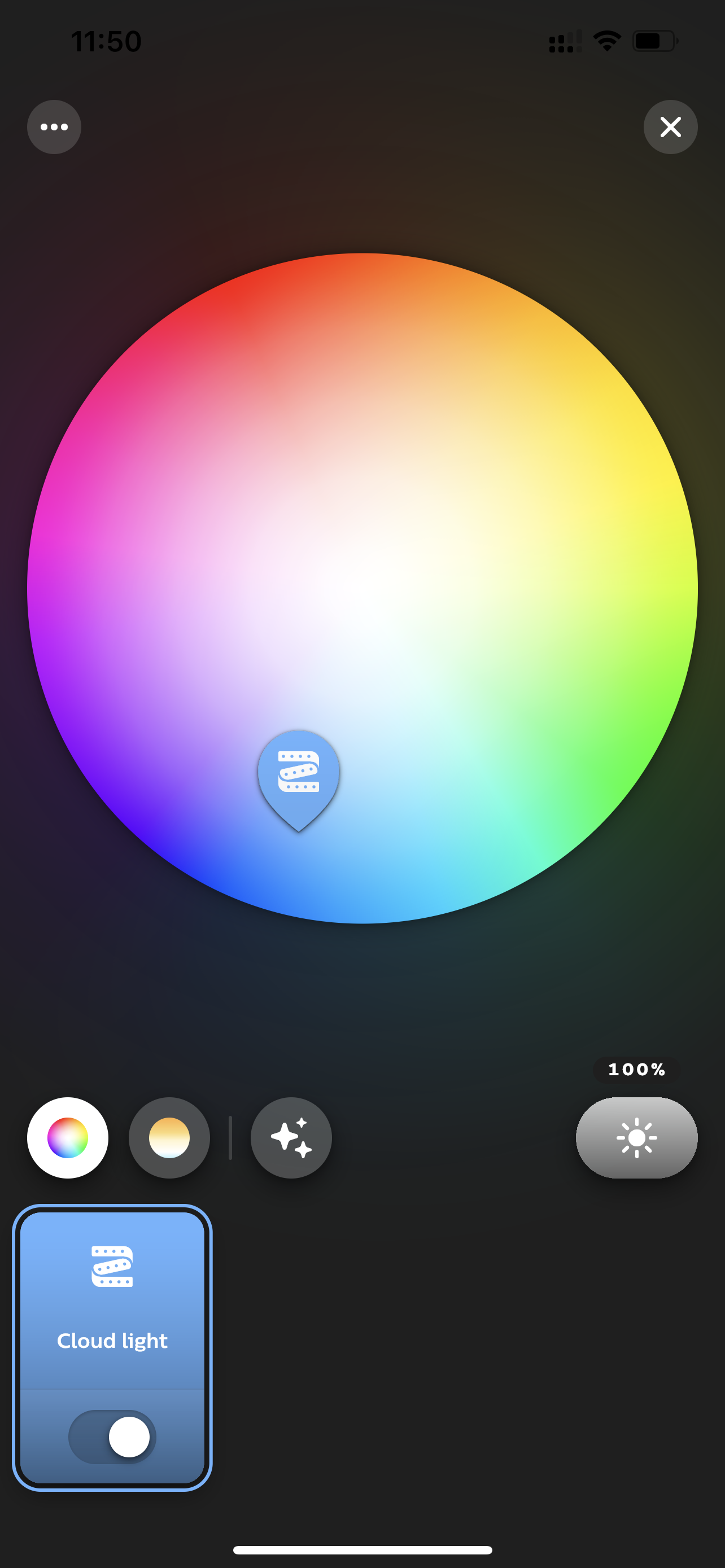Close the color picker screen
Image resolution: width=725 pixels, height=1568 pixels.
(670, 127)
